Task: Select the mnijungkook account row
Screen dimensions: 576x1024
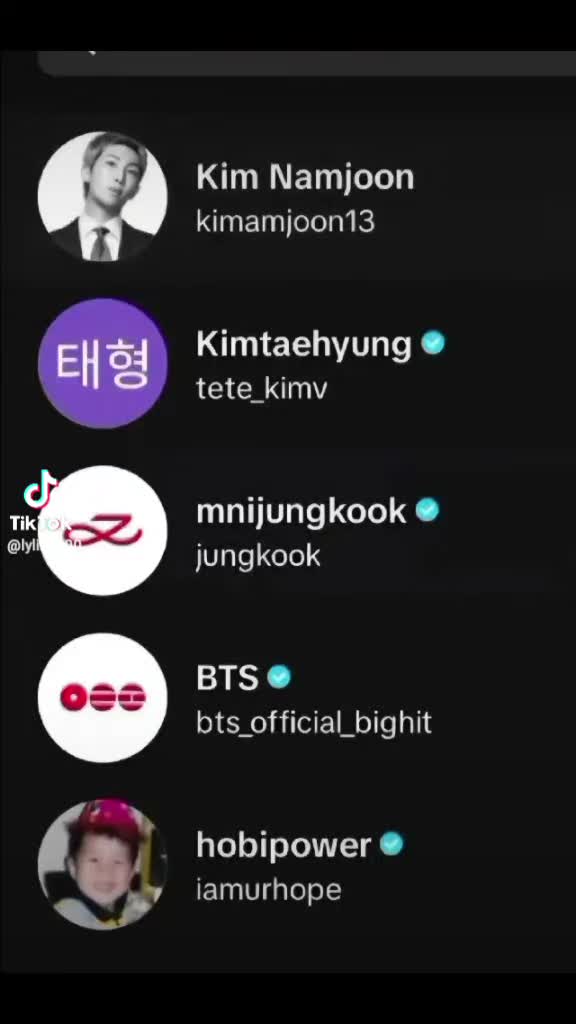Action: pos(288,531)
